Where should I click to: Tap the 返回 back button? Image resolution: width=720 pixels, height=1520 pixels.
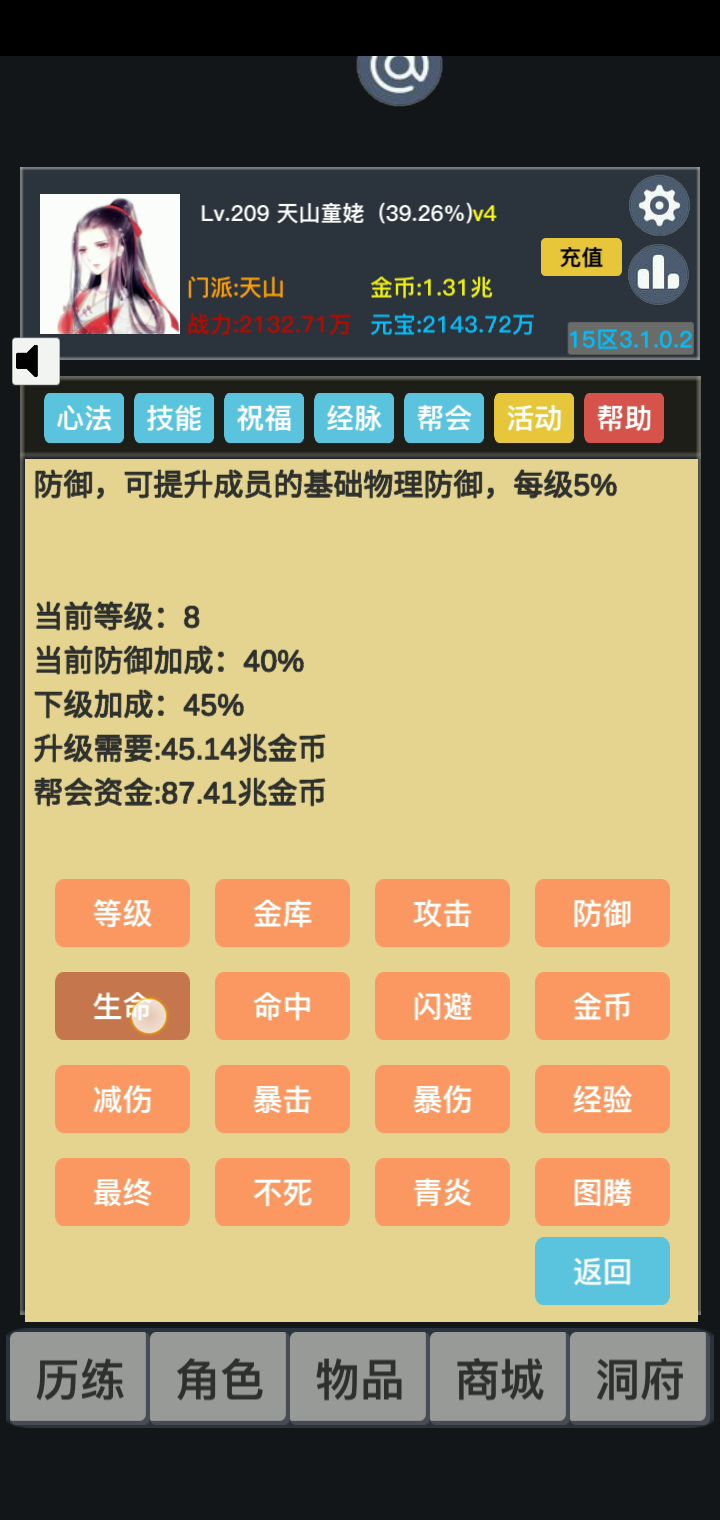tap(602, 1271)
